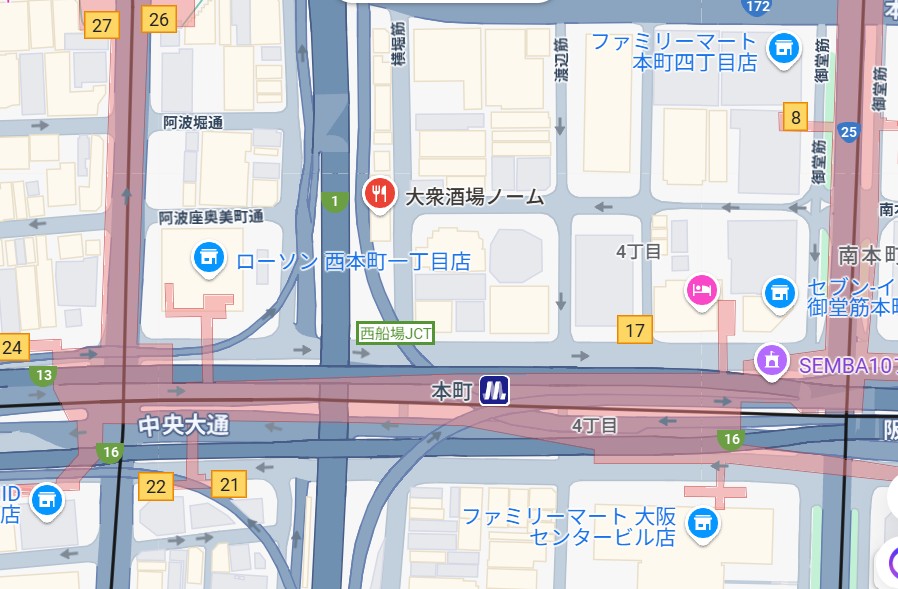Open the 本町 metro station icon

pos(493,391)
